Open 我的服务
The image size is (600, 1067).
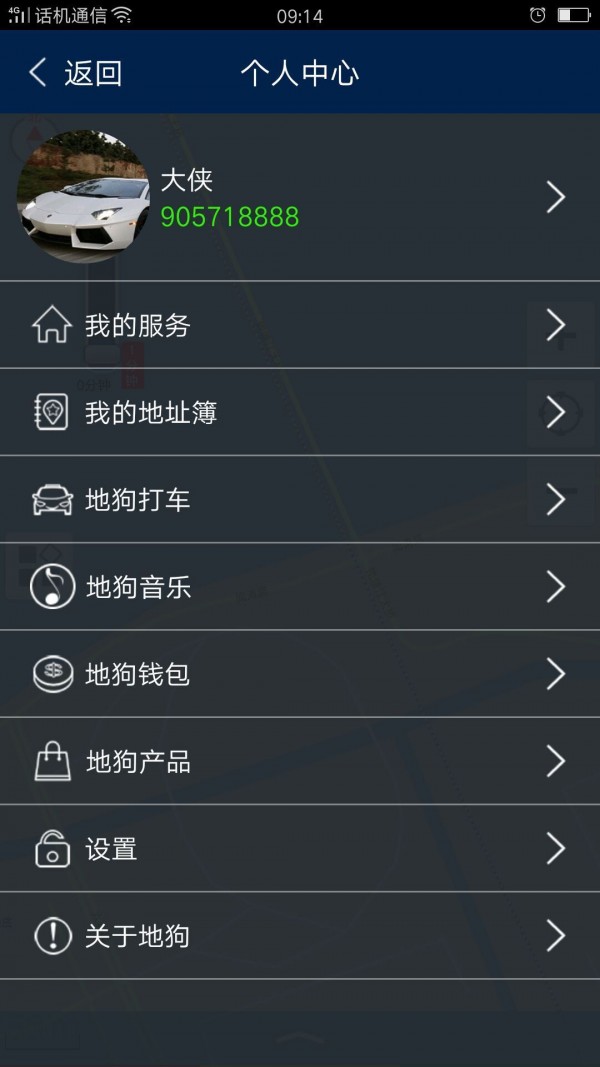pos(300,325)
